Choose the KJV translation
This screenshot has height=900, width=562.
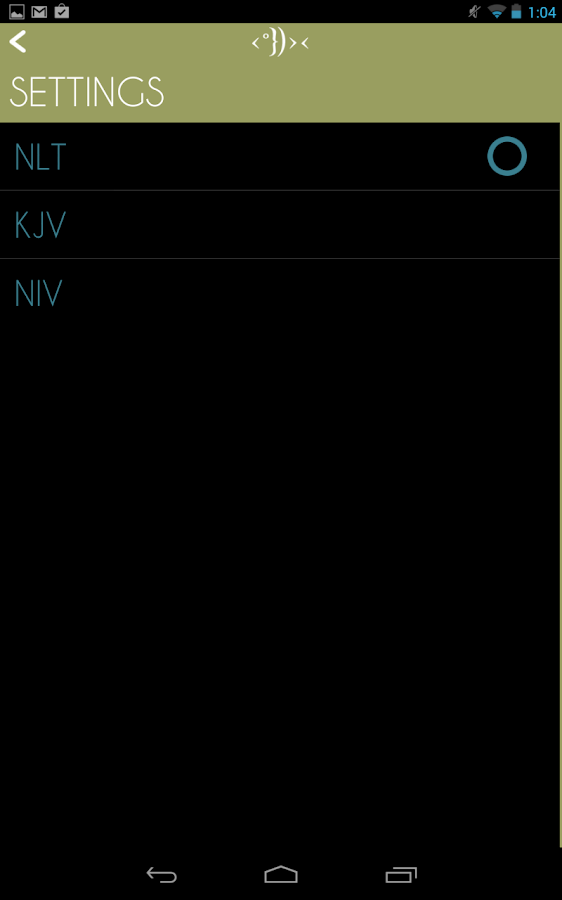pos(280,224)
